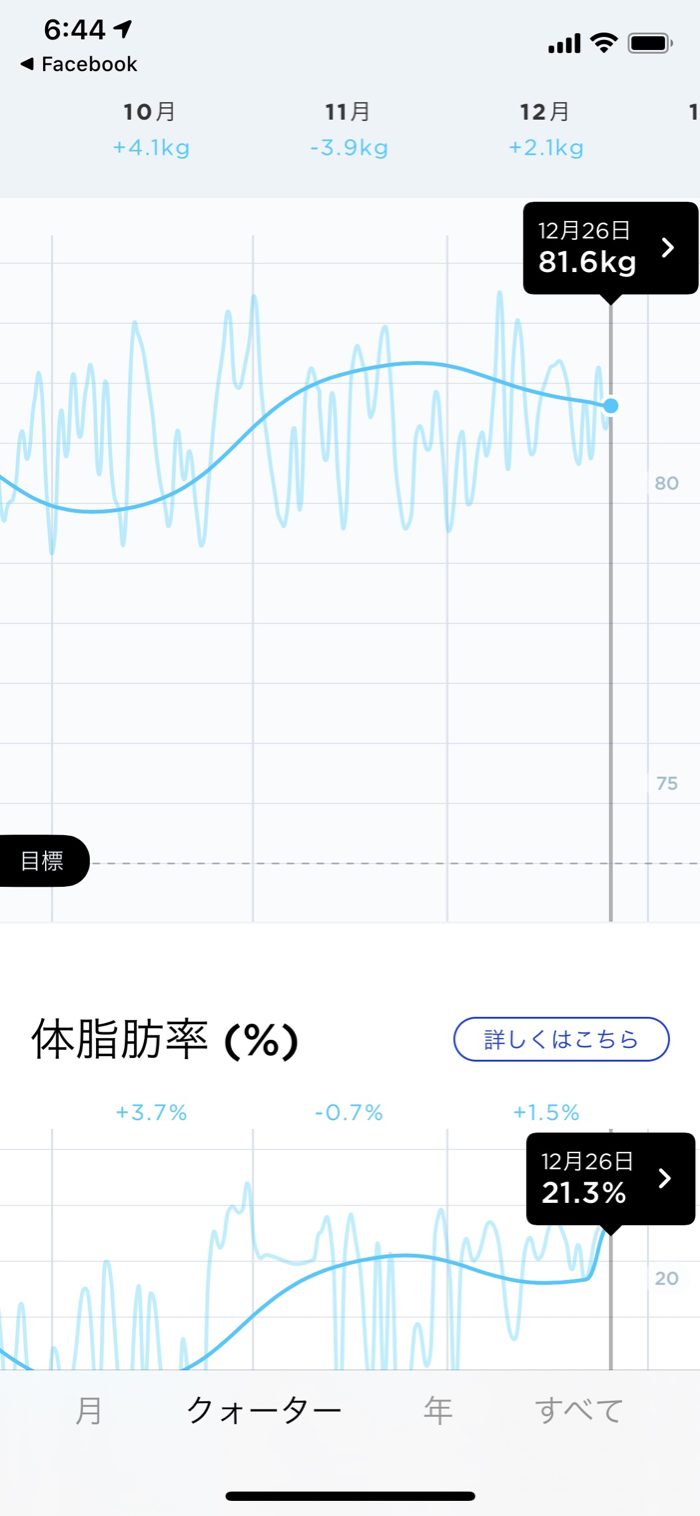
Task: Show すべて time range
Action: (x=579, y=1410)
